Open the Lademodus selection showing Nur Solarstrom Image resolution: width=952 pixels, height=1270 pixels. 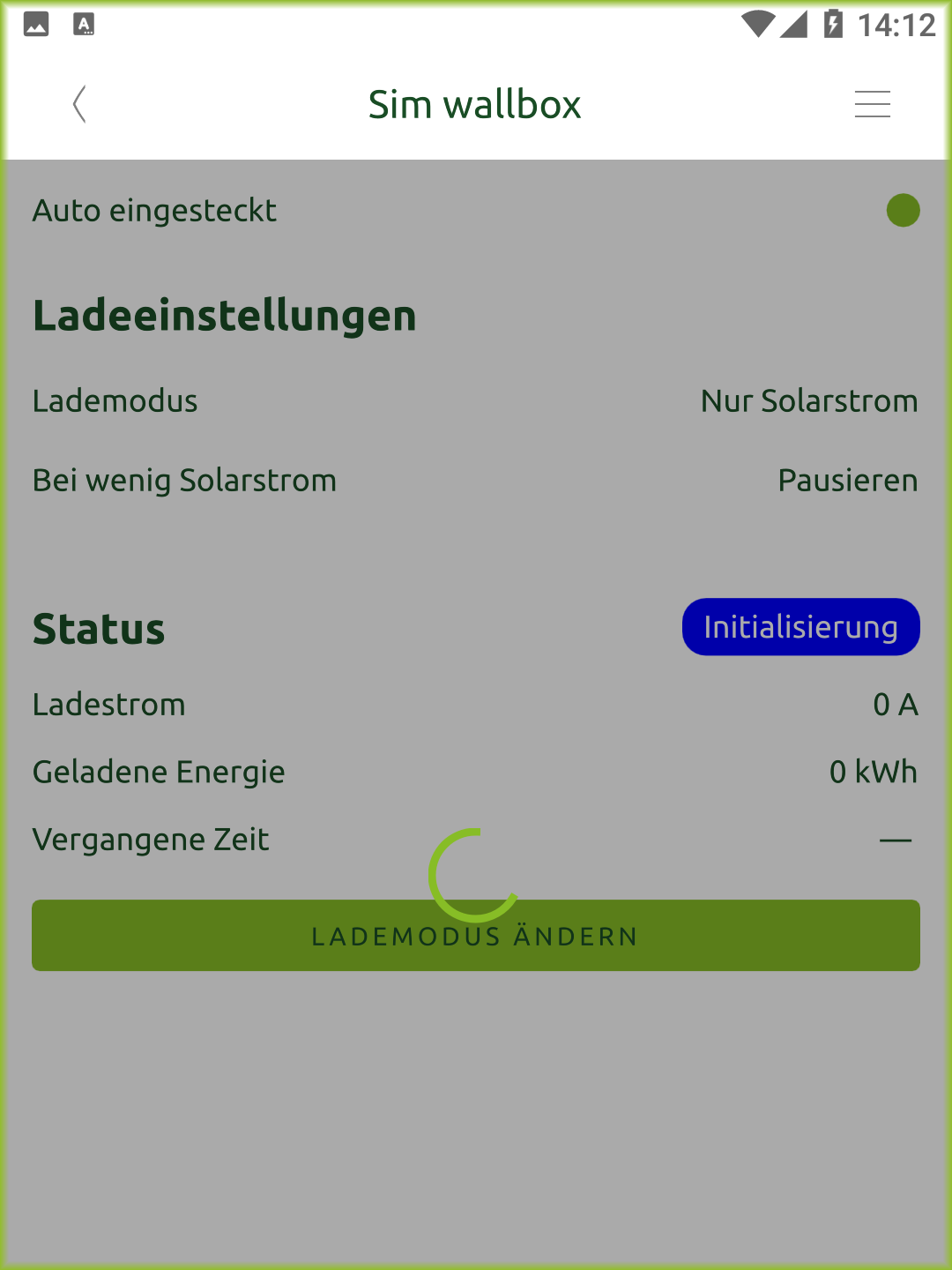coord(808,401)
